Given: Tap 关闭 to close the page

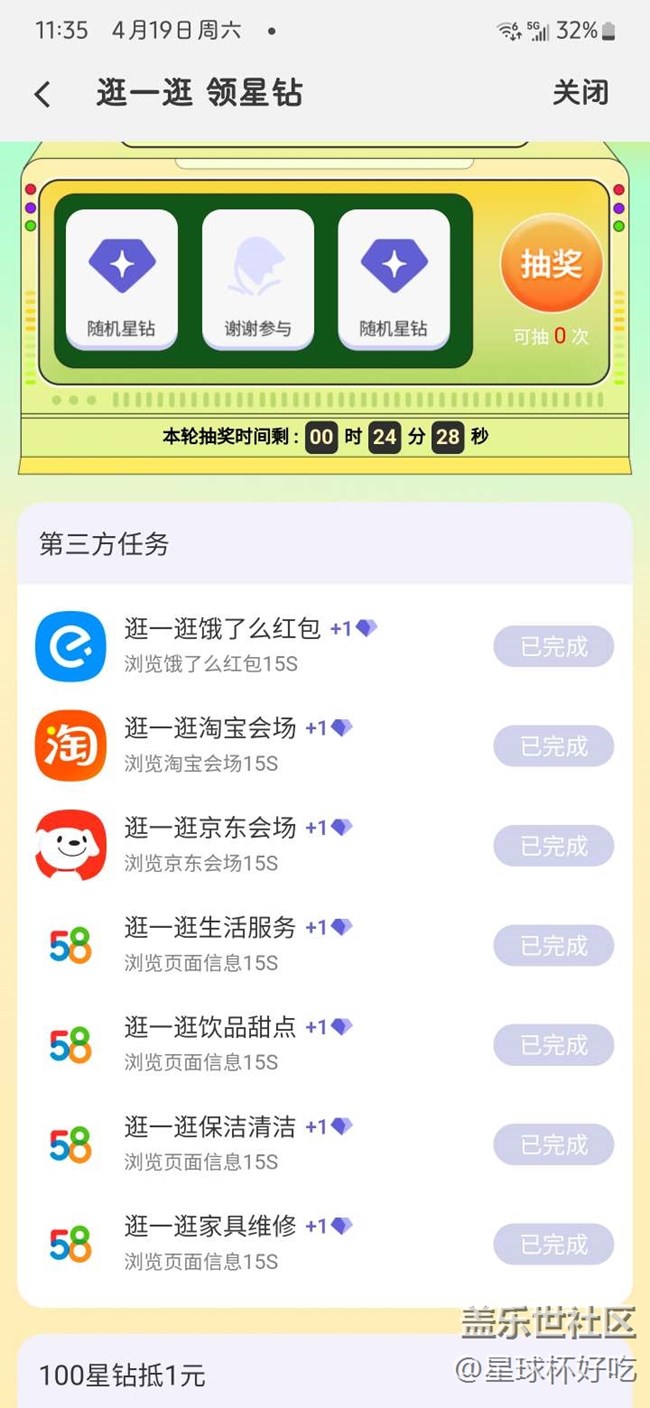Looking at the screenshot, I should (580, 93).
